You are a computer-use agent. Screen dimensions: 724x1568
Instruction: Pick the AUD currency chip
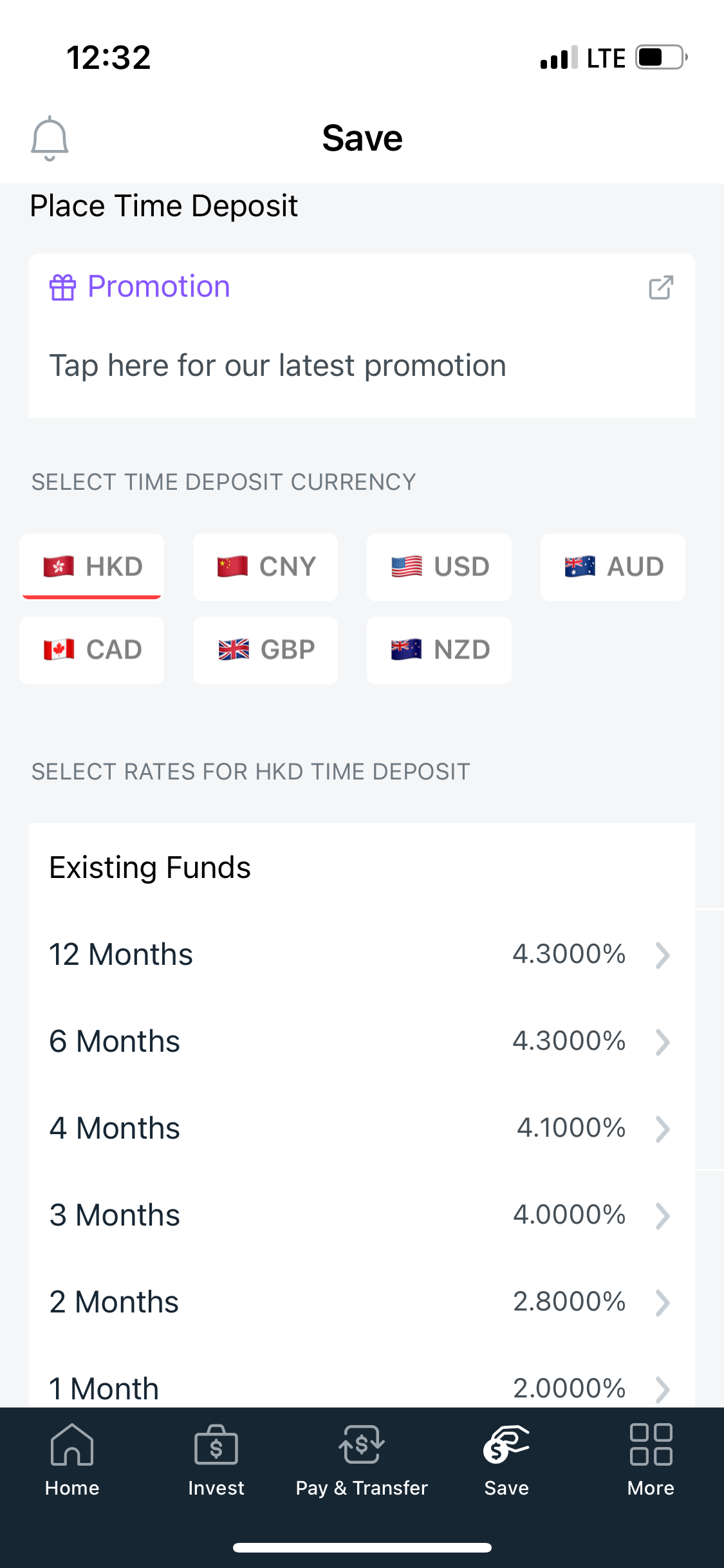613,567
